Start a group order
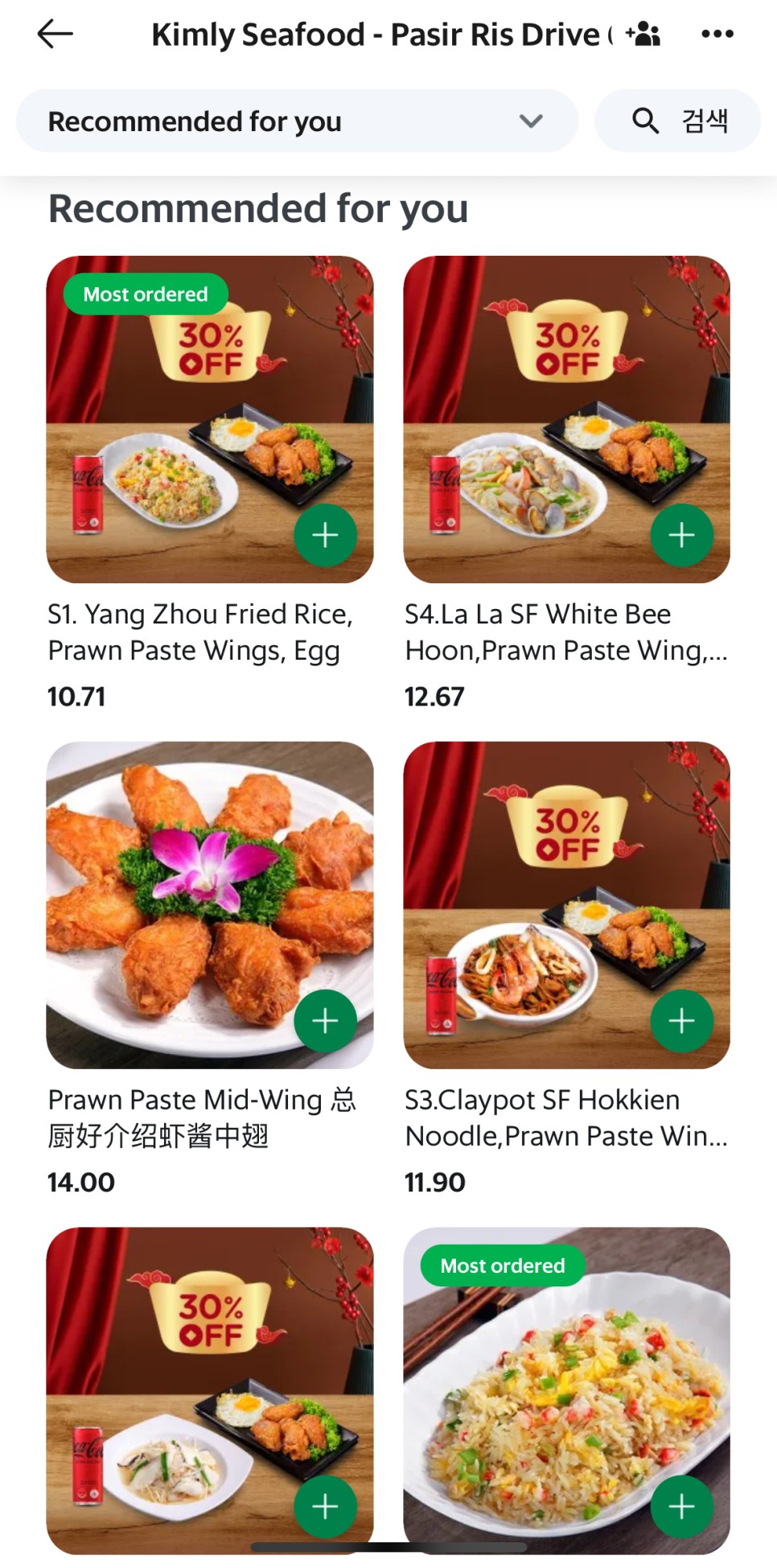The width and height of the screenshot is (777, 1568). tap(643, 34)
